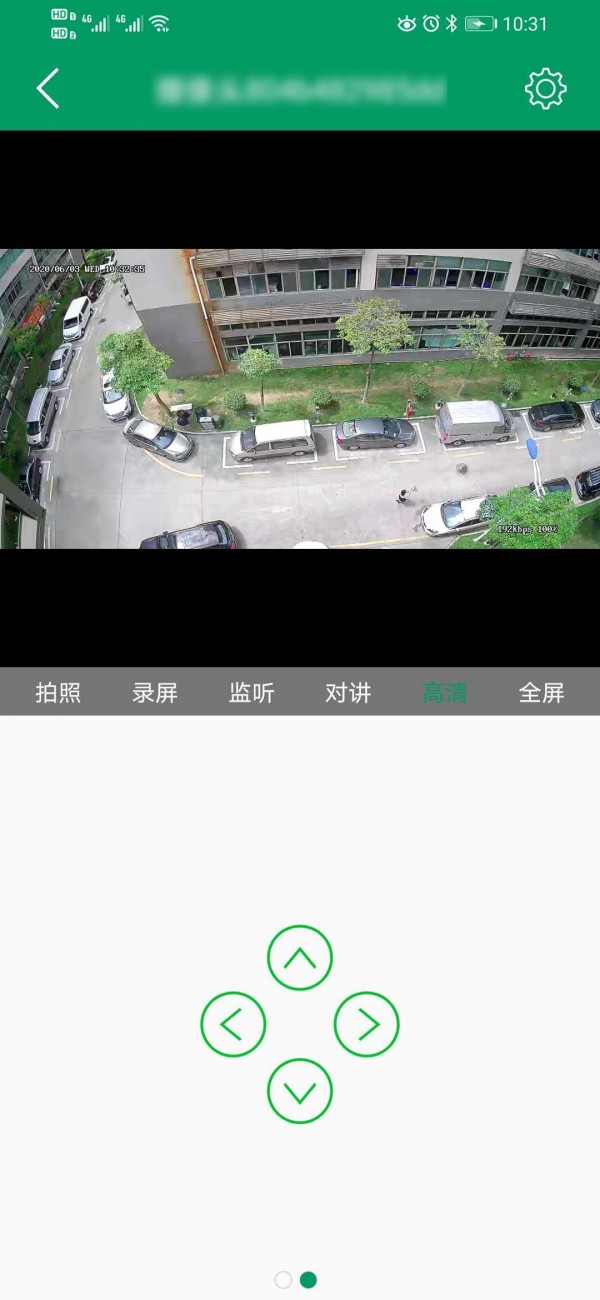The image size is (600, 1300).
Task: Enter fullscreen with 全屏
Action: pyautogui.click(x=541, y=692)
